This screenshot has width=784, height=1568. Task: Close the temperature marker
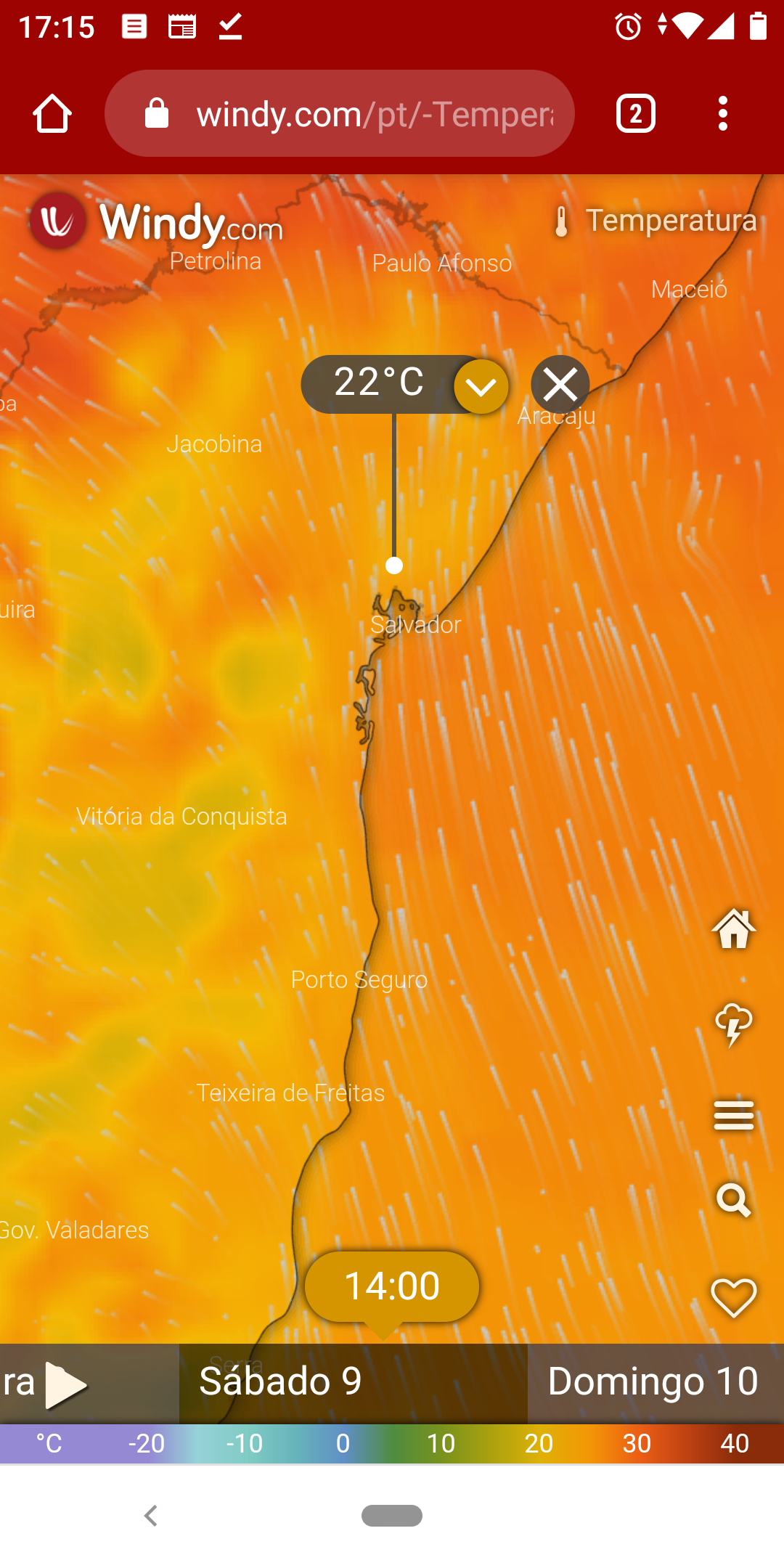[x=560, y=385]
